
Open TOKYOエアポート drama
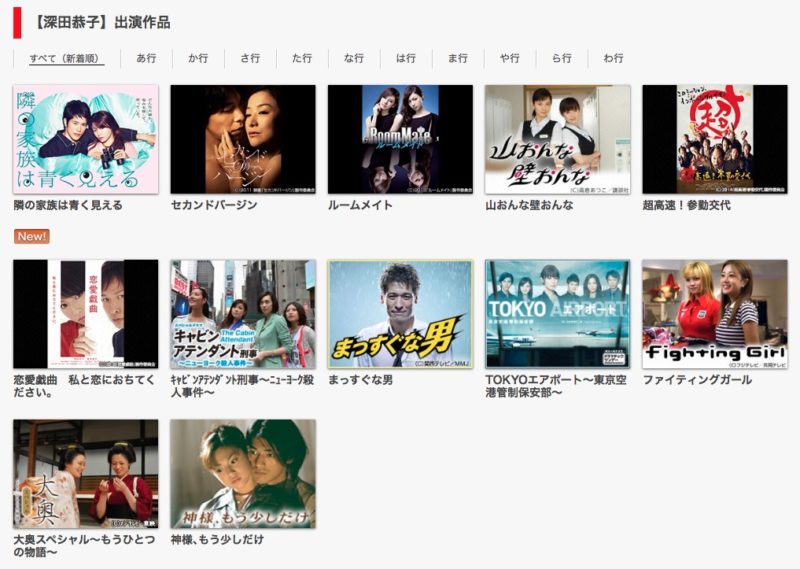[x=557, y=314]
